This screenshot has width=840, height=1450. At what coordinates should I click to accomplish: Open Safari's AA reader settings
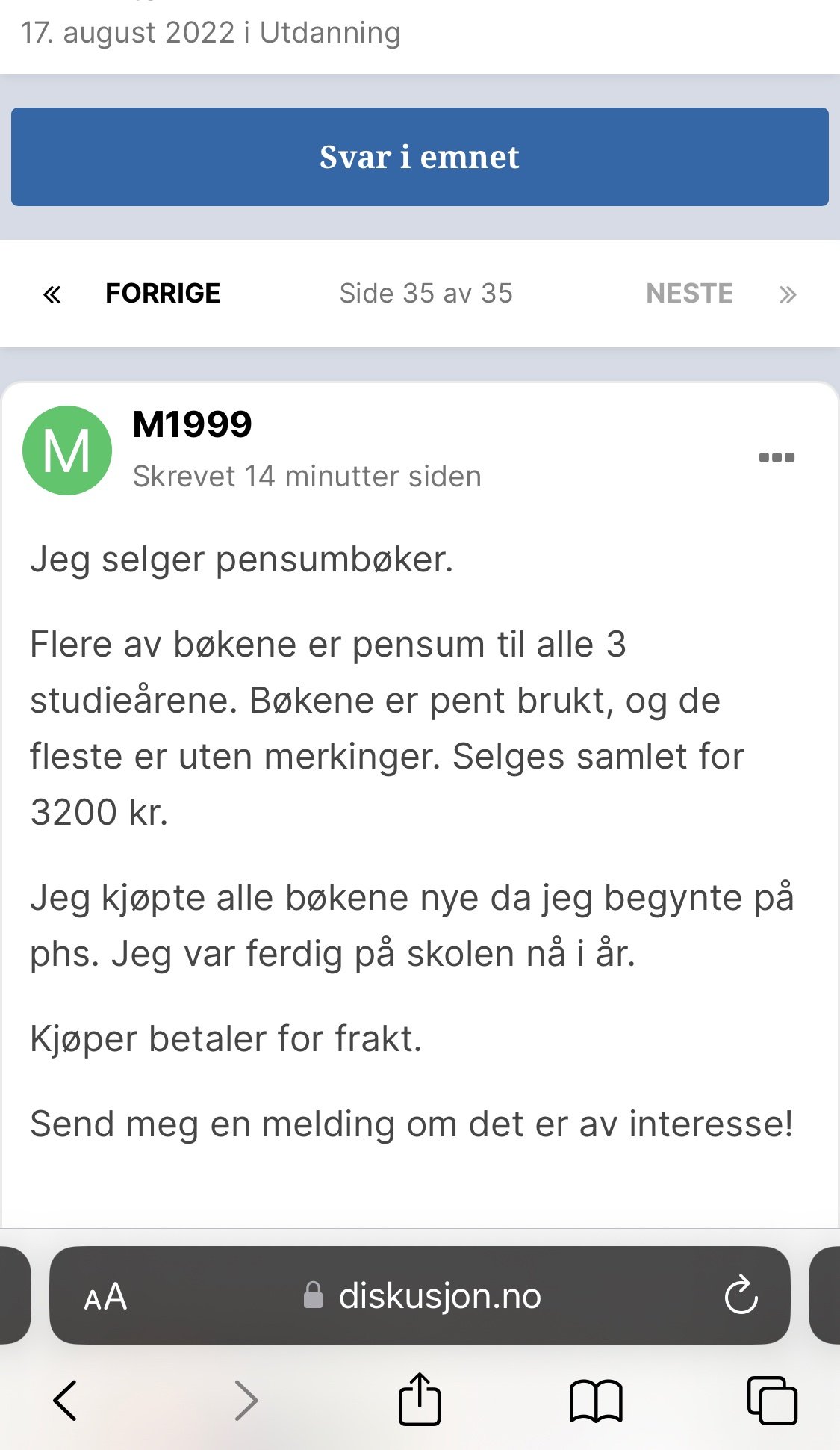click(105, 1297)
